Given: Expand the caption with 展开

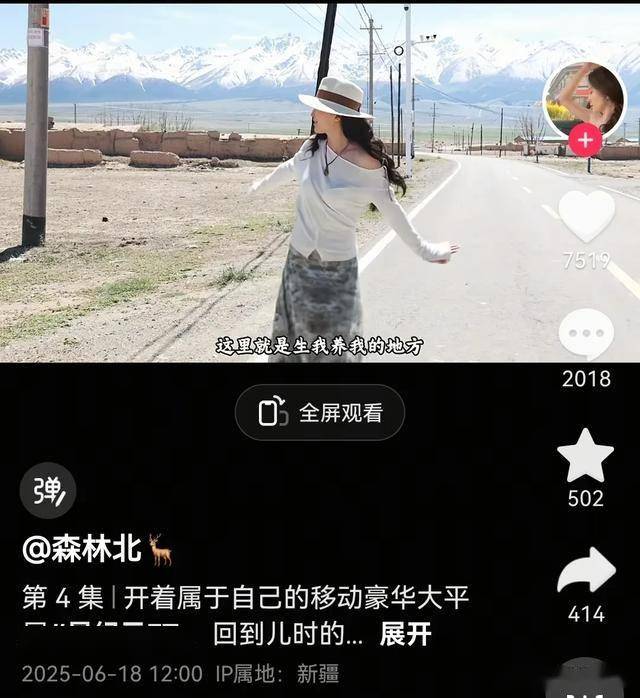Looking at the screenshot, I should [406, 634].
